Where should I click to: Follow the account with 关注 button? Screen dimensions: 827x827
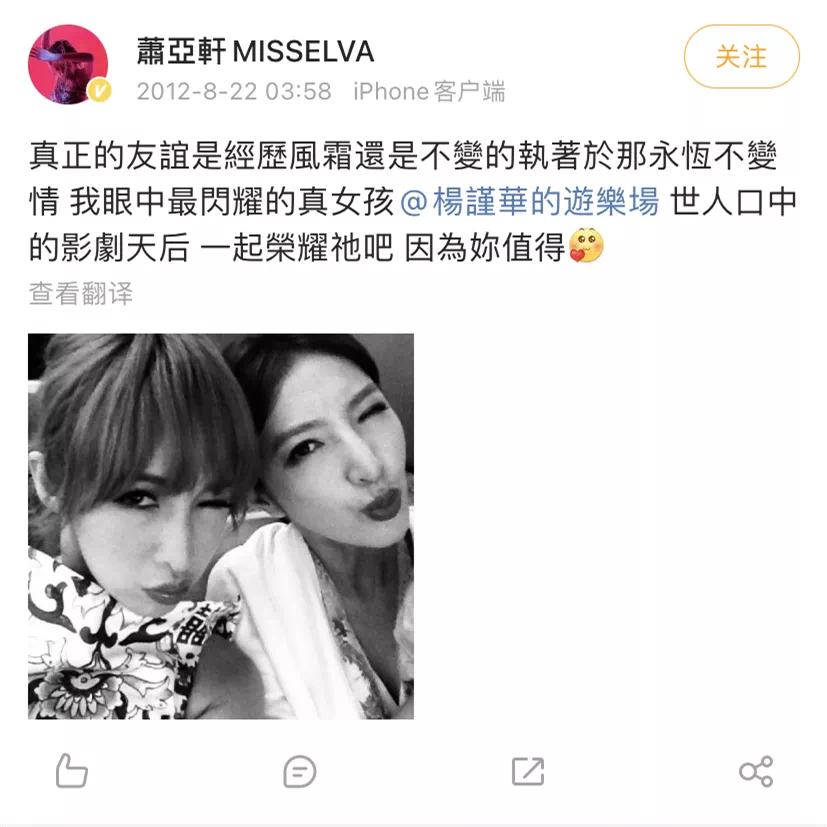pos(741,57)
